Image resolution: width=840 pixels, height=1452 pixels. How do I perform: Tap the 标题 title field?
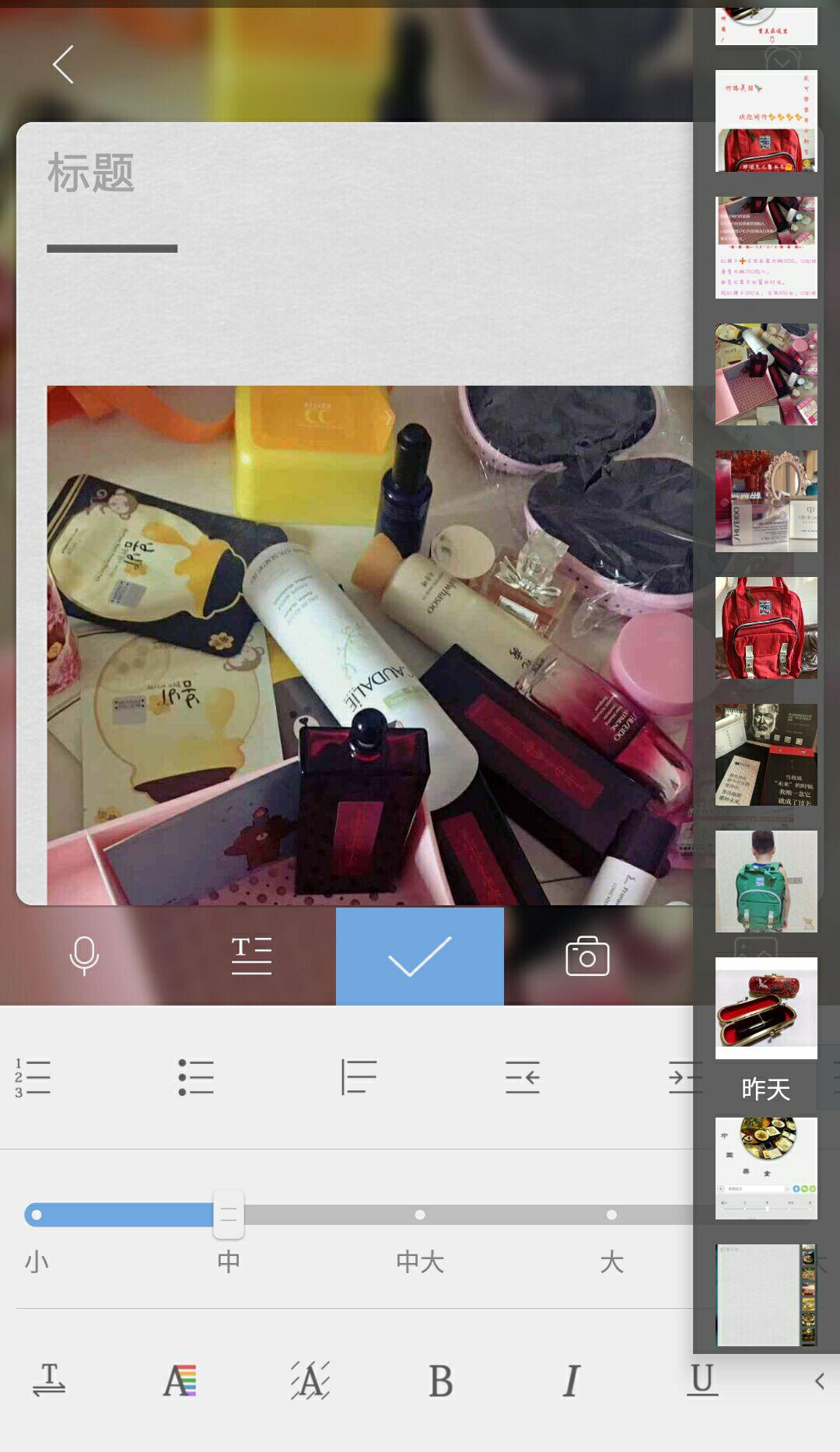point(91,173)
